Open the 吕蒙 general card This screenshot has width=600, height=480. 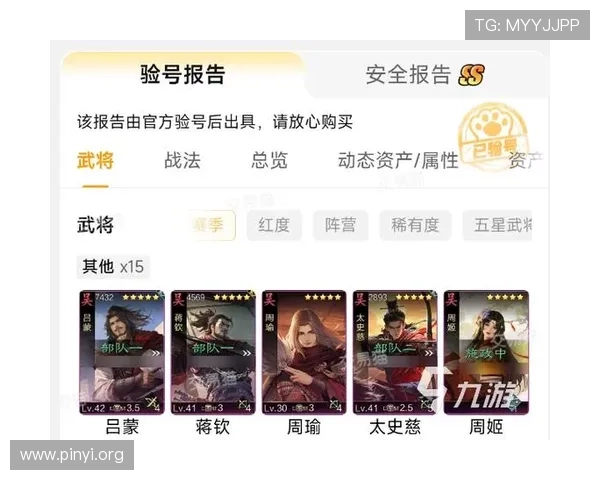121,352
